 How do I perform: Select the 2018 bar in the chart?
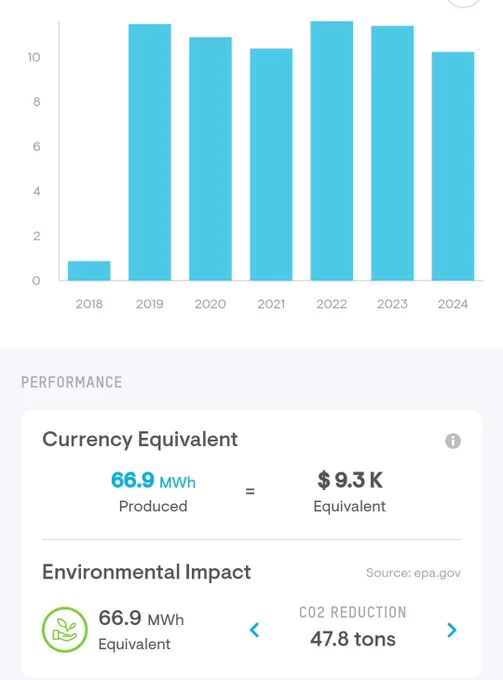[89, 271]
